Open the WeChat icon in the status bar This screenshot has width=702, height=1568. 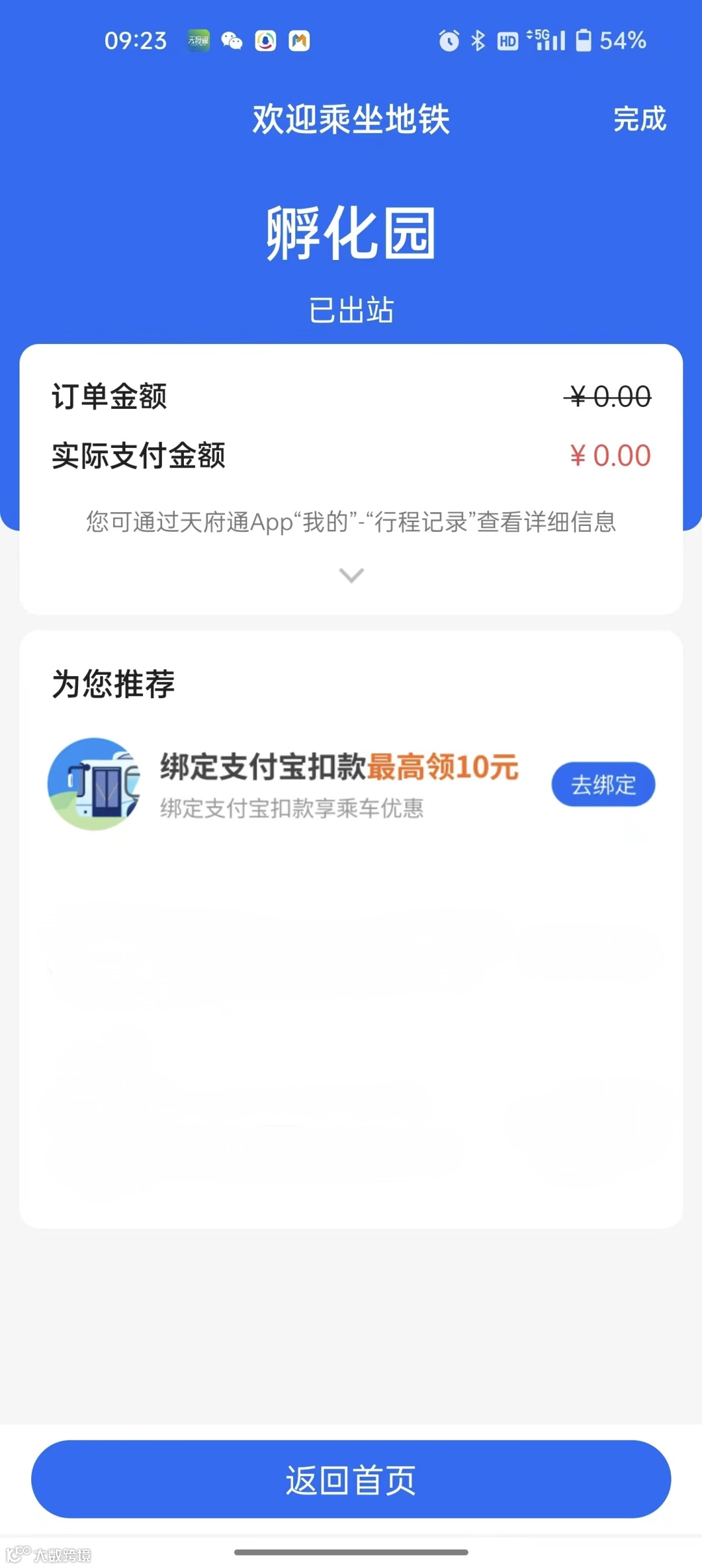coord(232,41)
